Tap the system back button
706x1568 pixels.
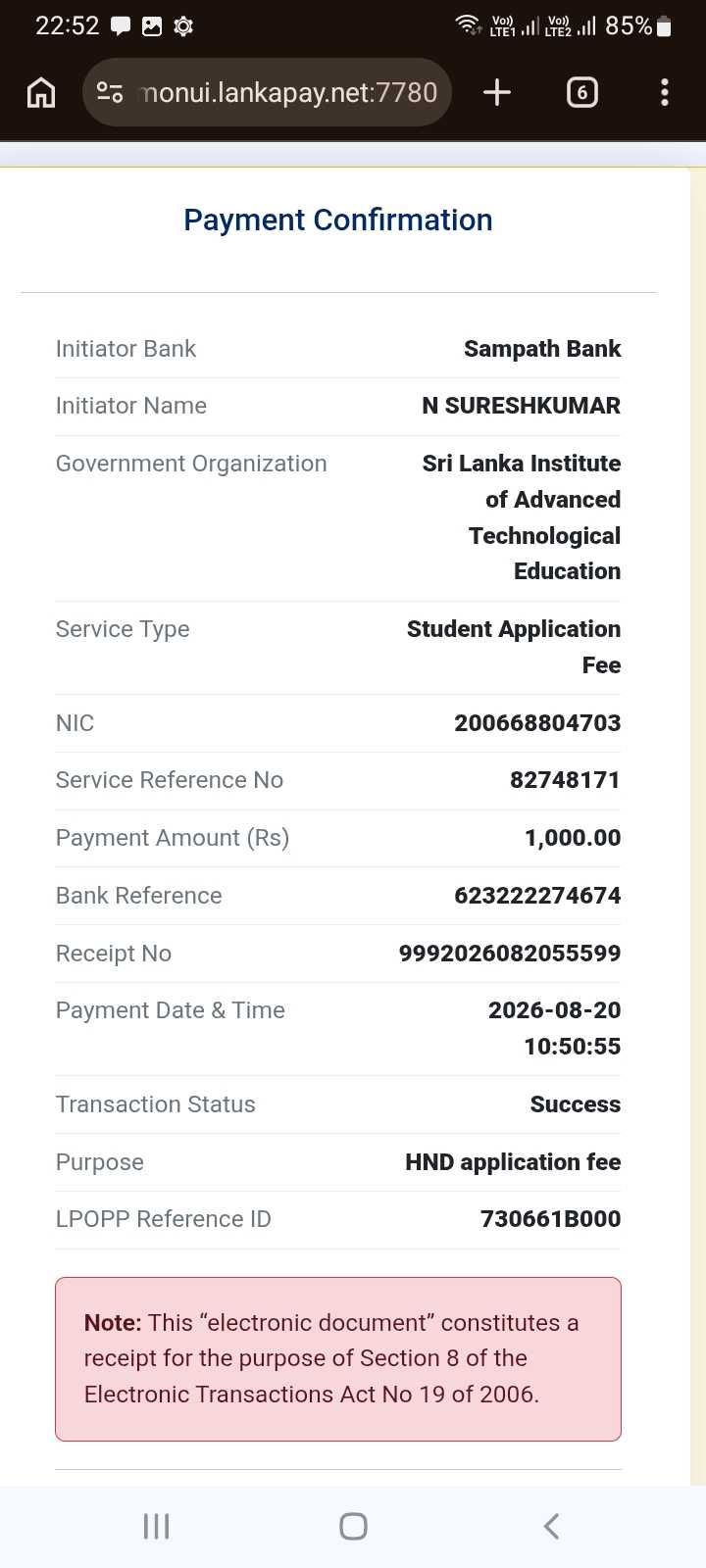pyautogui.click(x=551, y=1526)
